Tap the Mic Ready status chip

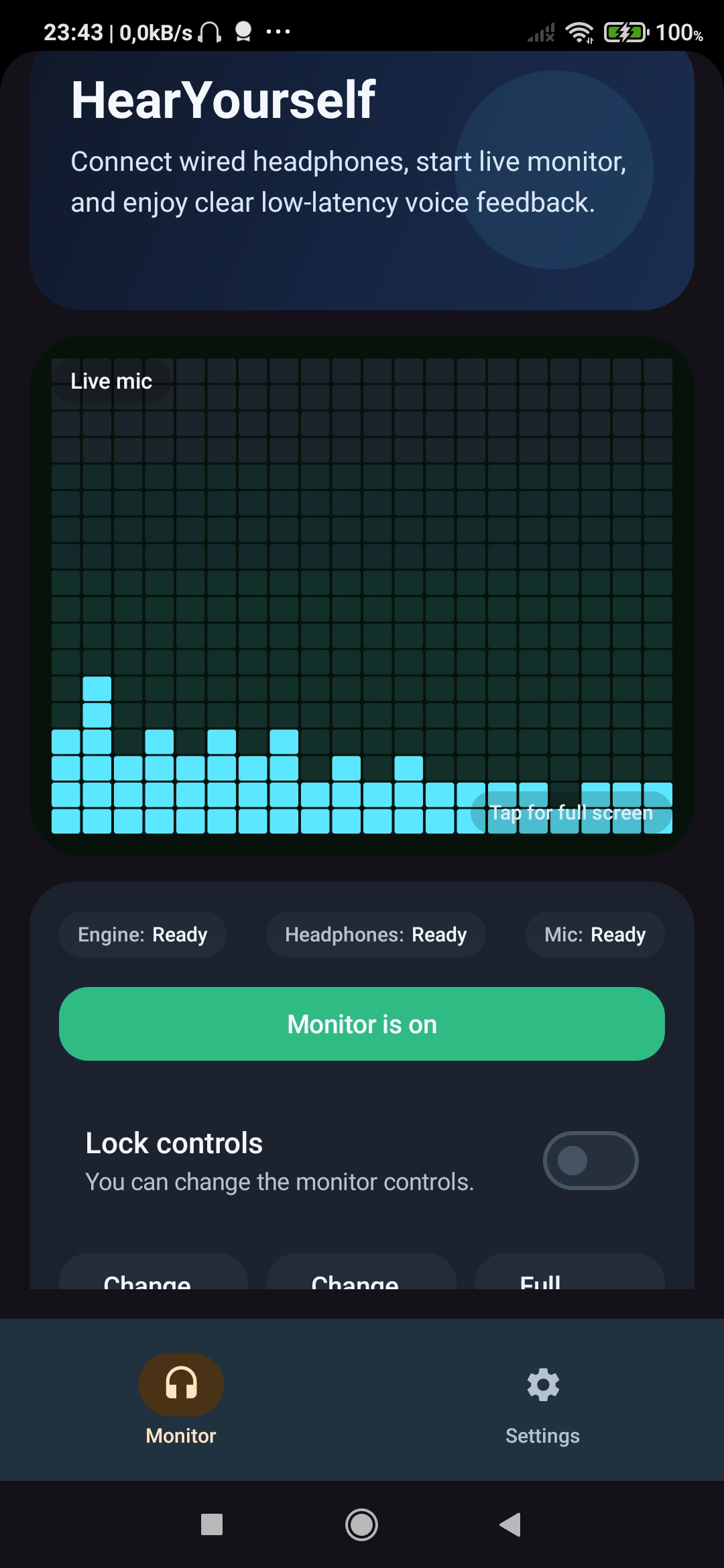click(594, 934)
